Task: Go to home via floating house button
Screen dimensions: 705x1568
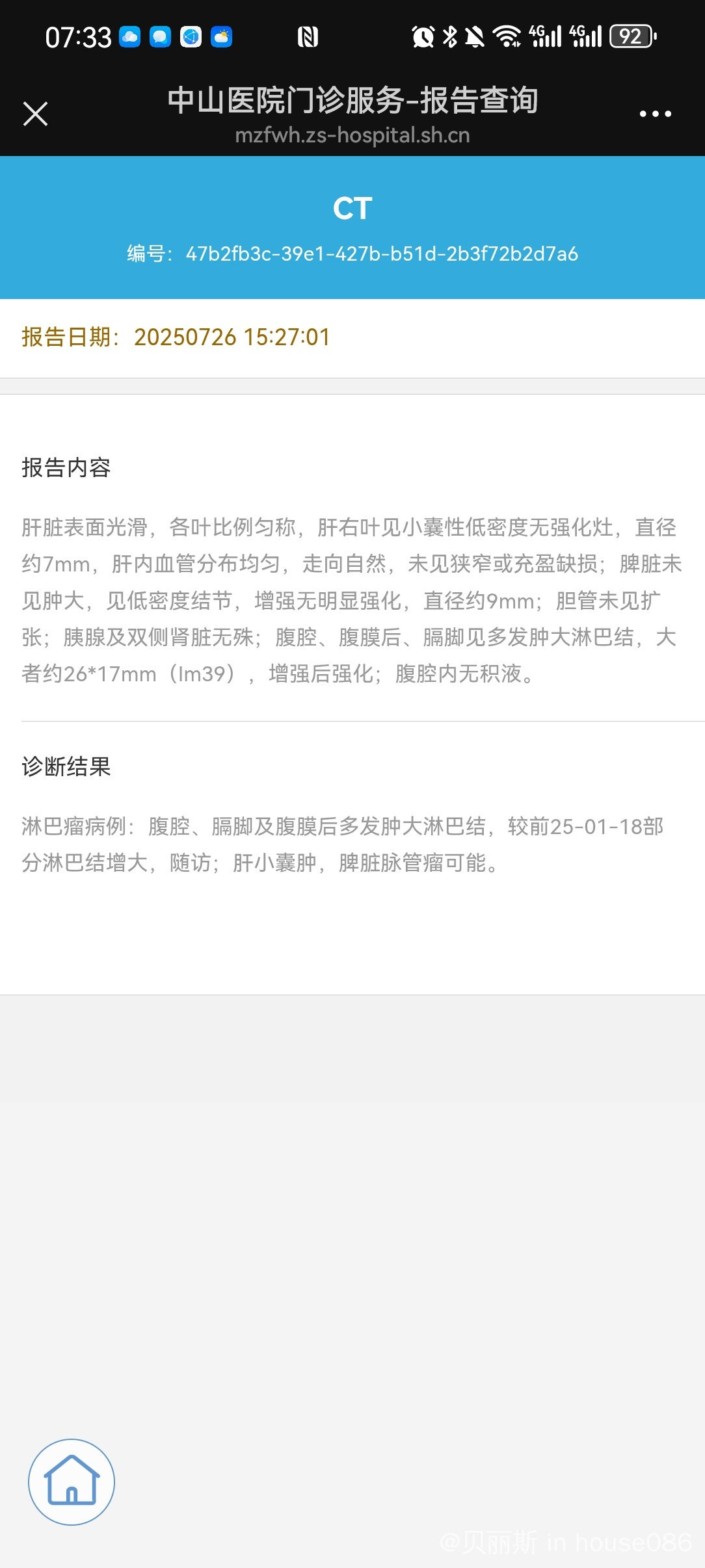Action: [72, 1482]
